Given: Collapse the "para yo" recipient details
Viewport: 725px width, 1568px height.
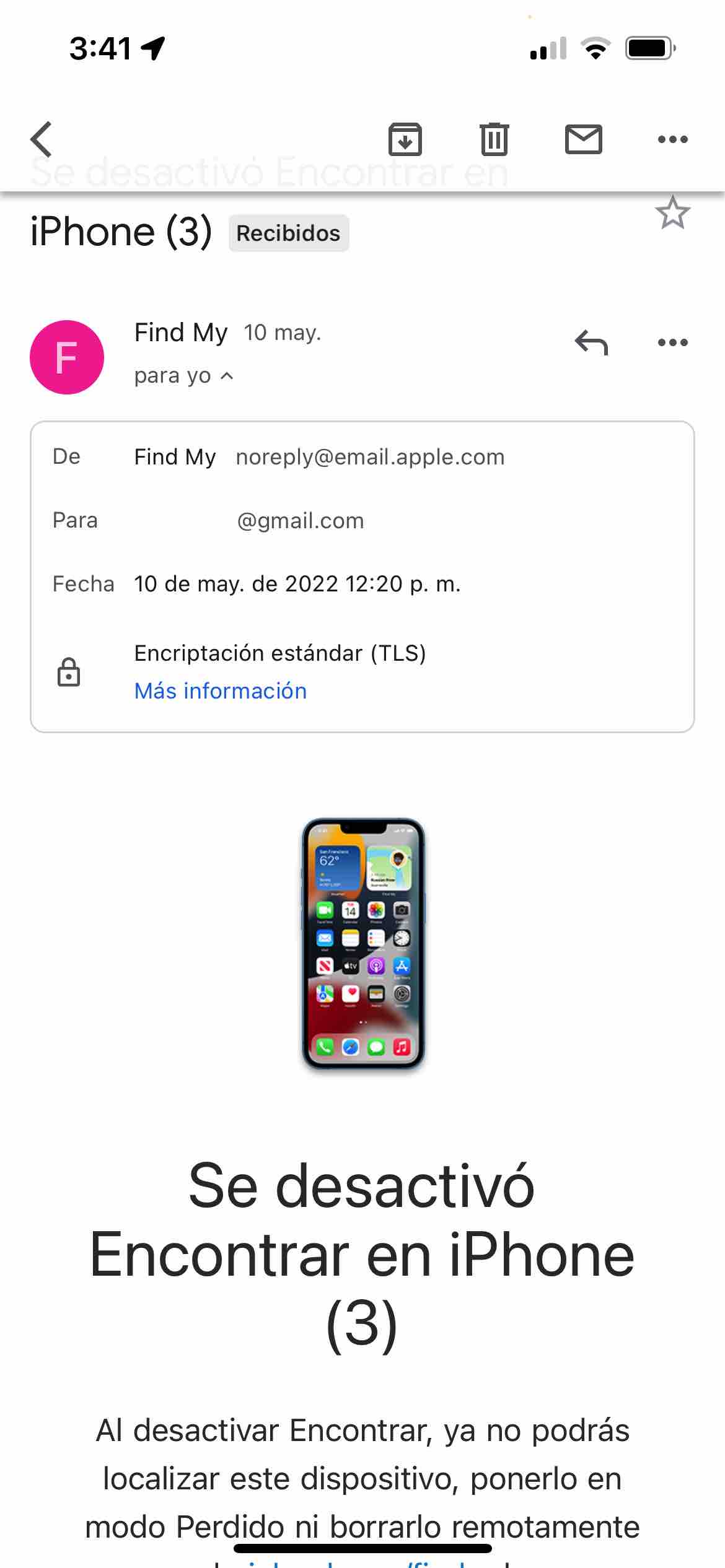Looking at the screenshot, I should tap(183, 376).
